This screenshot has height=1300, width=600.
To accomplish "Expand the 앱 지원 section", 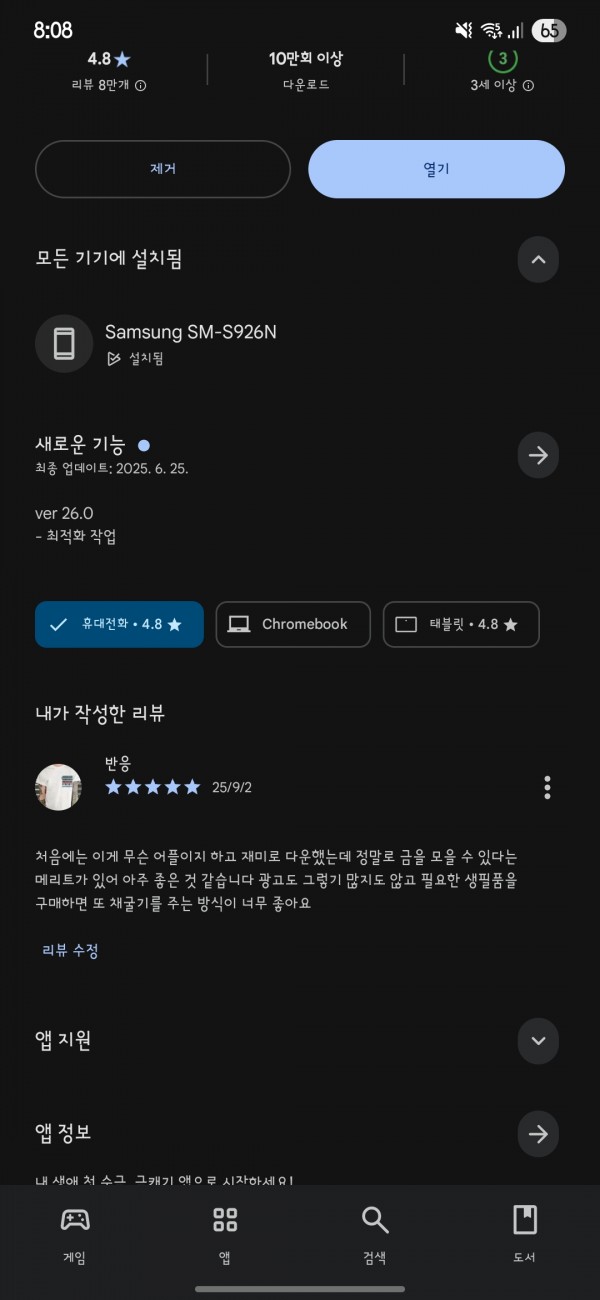I will coord(538,1041).
